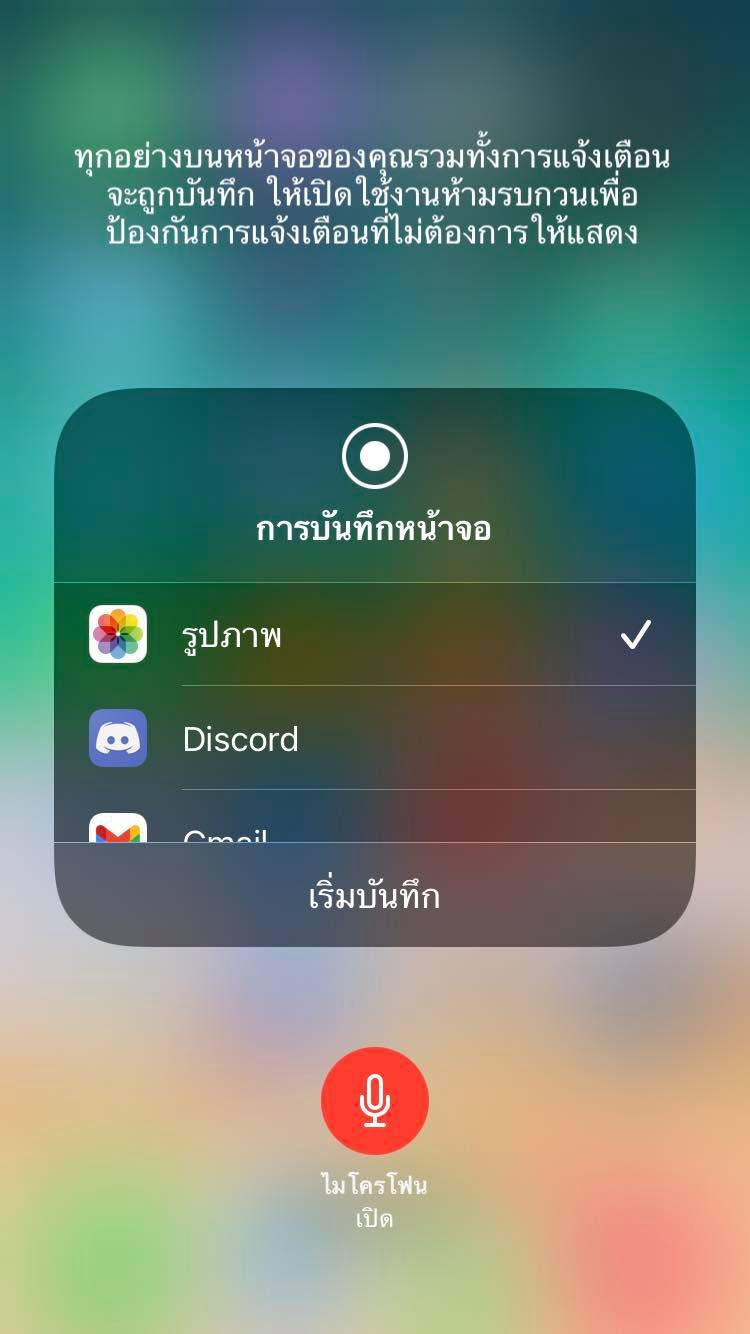Tap เริ่มบันทึก to start recording
This screenshot has height=1334, width=750.
point(374,895)
